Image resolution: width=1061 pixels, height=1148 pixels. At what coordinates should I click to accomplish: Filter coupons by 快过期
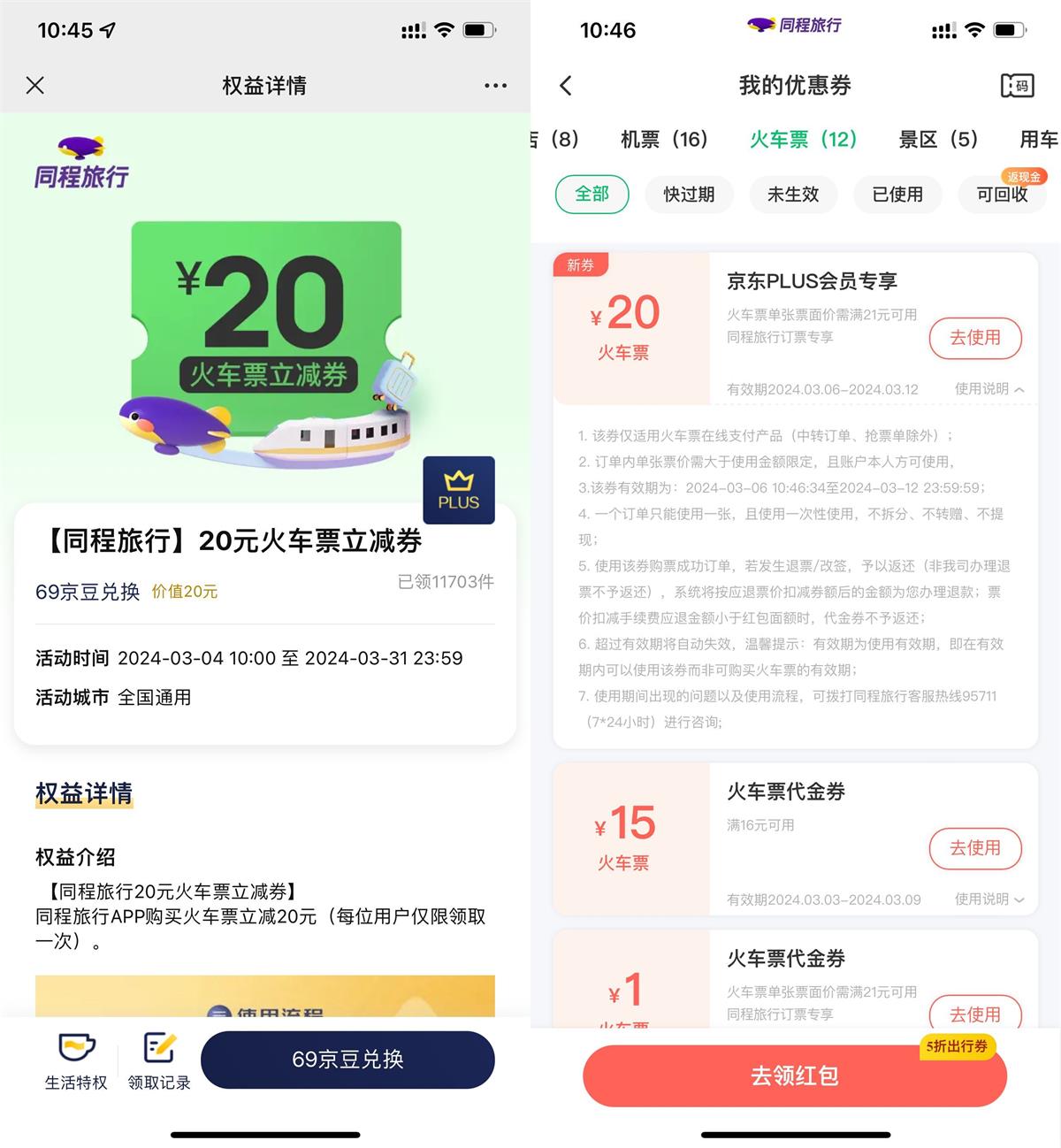coord(689,195)
